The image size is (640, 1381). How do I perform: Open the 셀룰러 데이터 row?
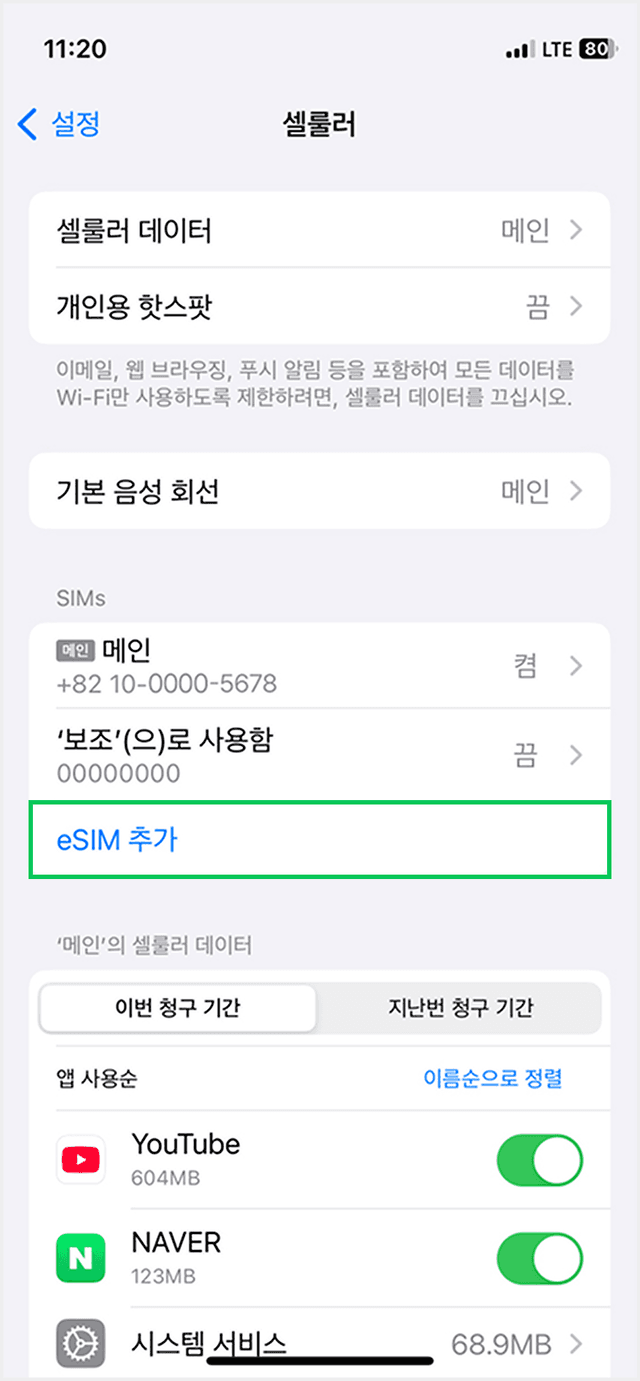coord(319,231)
